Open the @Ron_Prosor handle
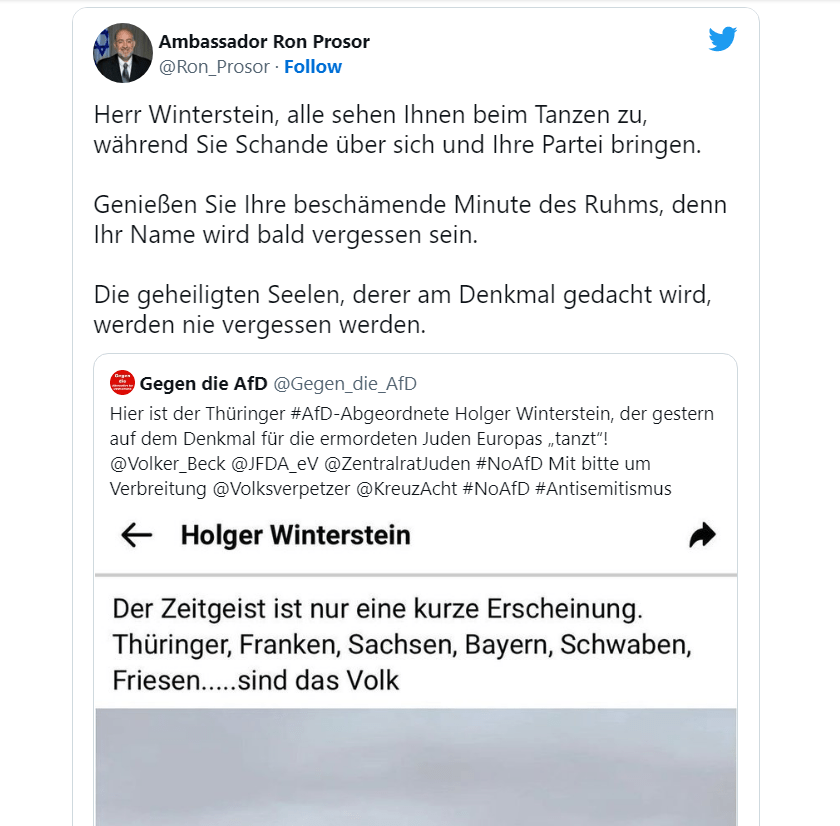This screenshot has width=840, height=826. tap(214, 67)
